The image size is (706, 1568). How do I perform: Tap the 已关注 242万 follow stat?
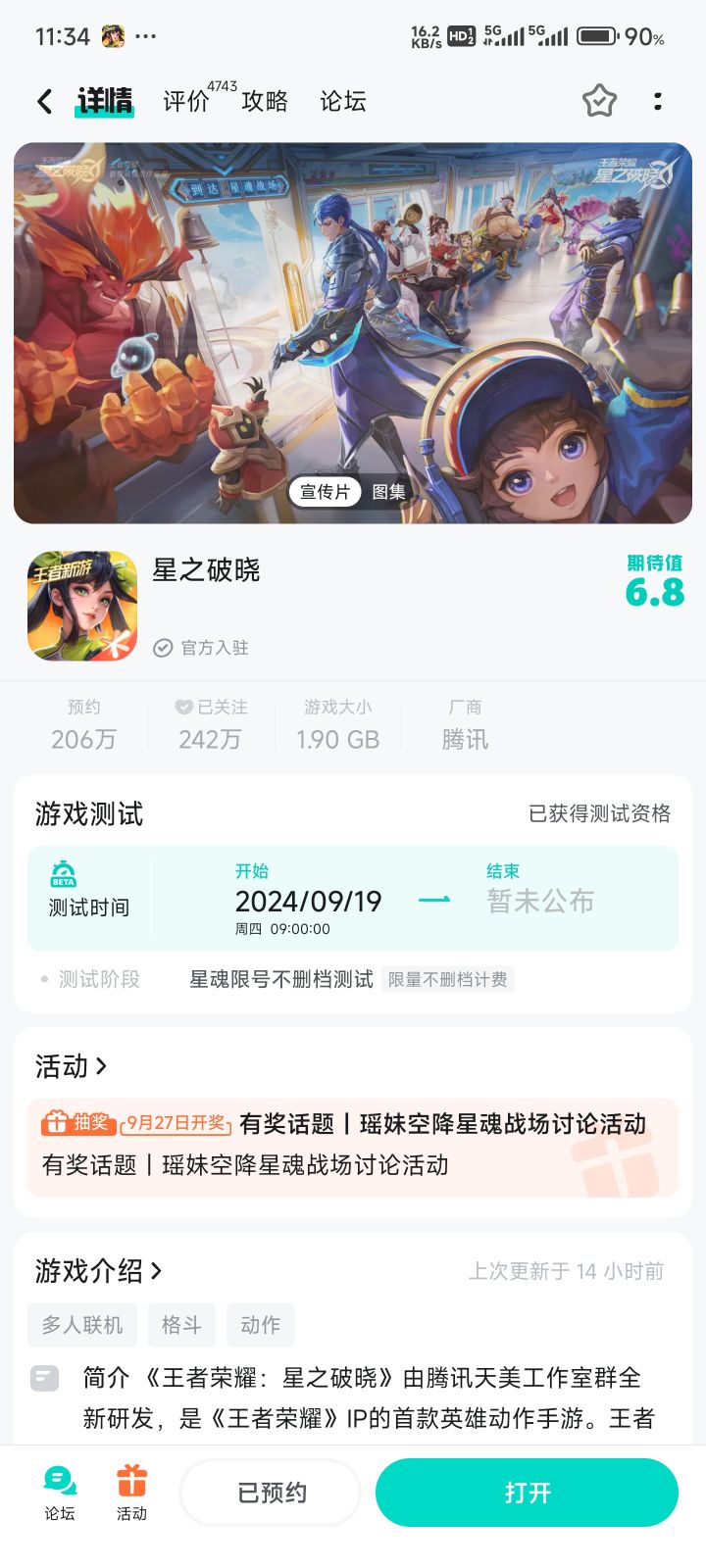210,725
